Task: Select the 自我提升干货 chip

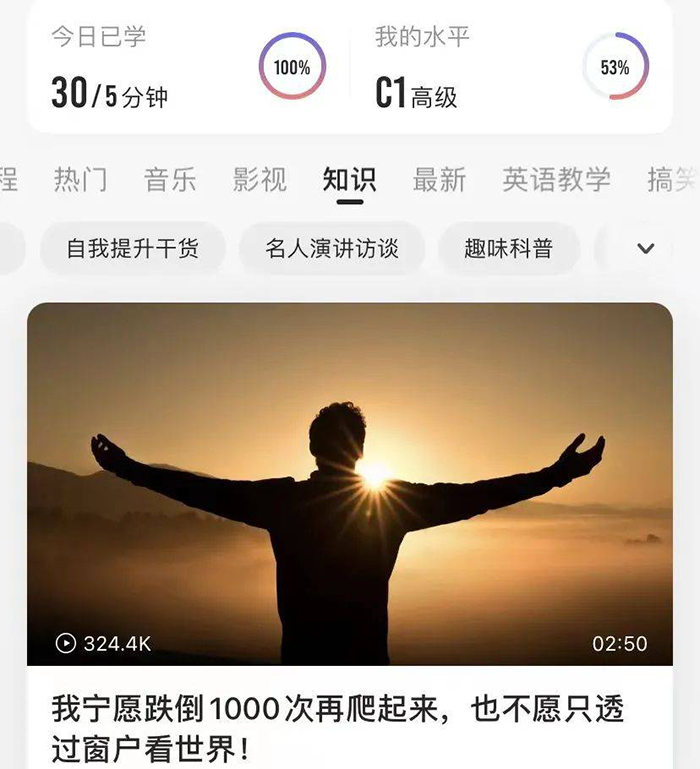Action: click(133, 248)
